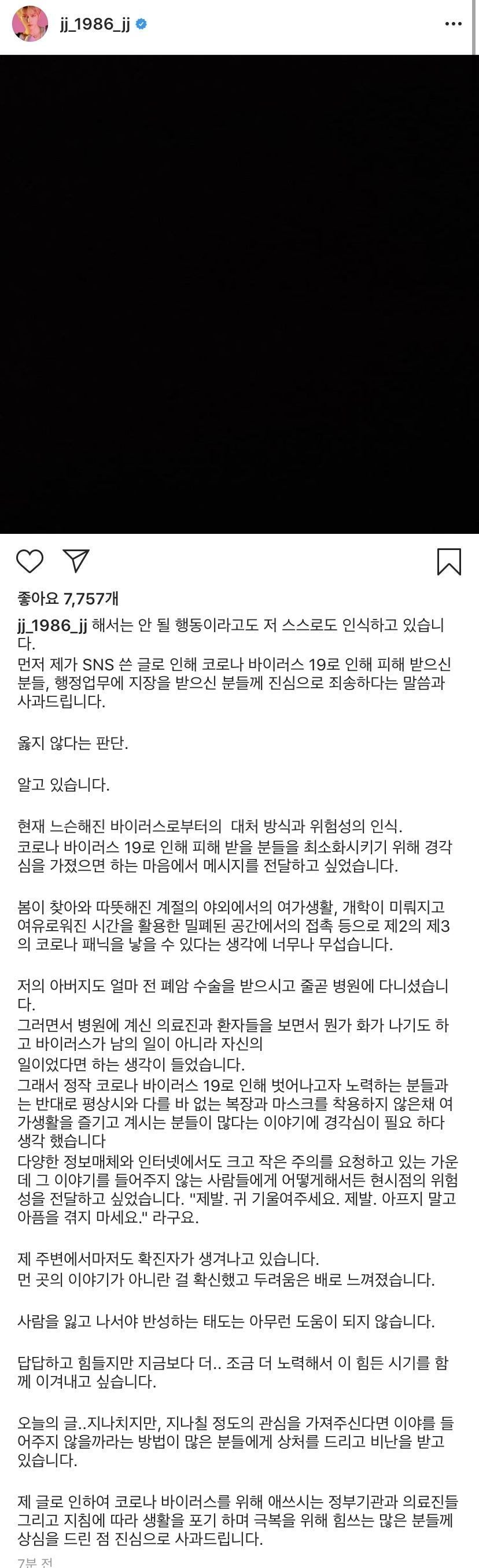Screen dimensions: 479x1568
Task: Like the post with heart icon
Action: tap(30, 560)
